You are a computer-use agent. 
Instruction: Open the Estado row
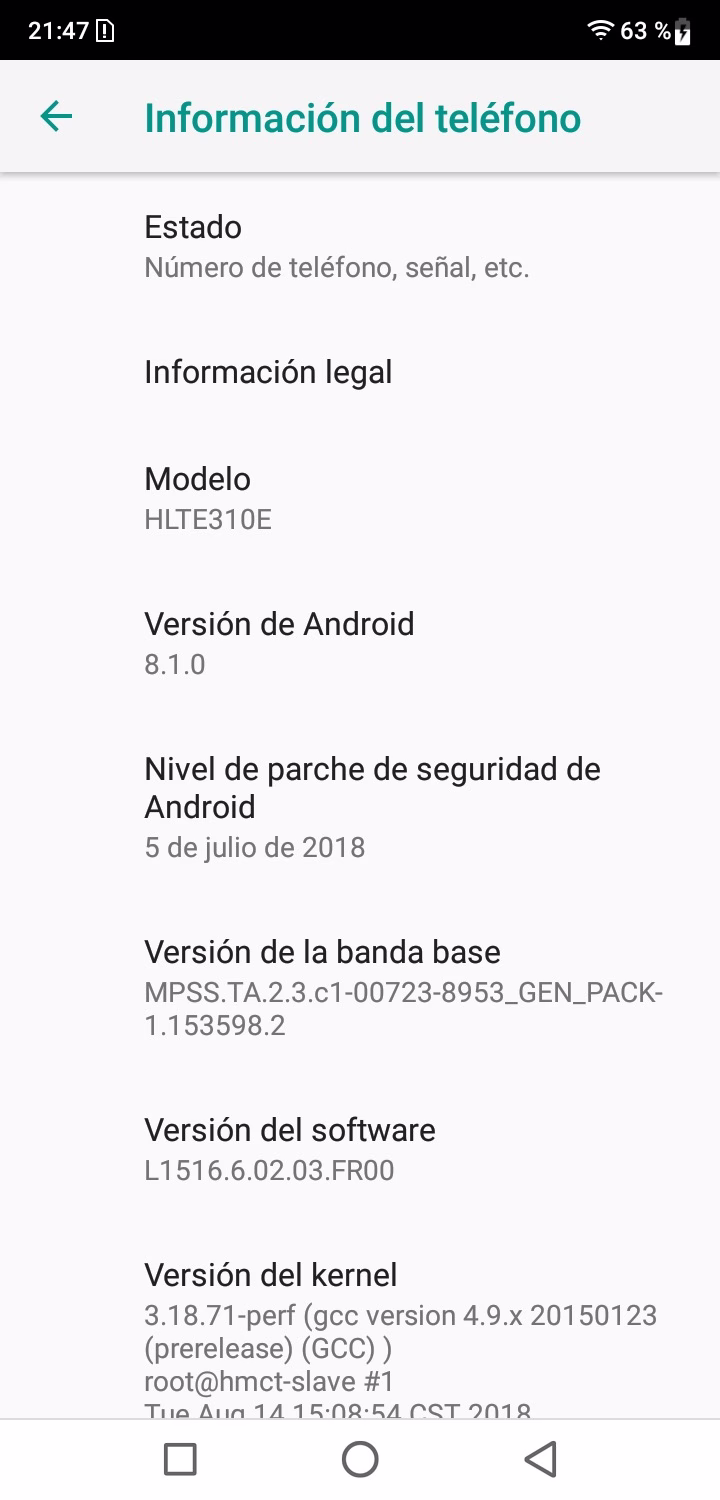click(360, 246)
